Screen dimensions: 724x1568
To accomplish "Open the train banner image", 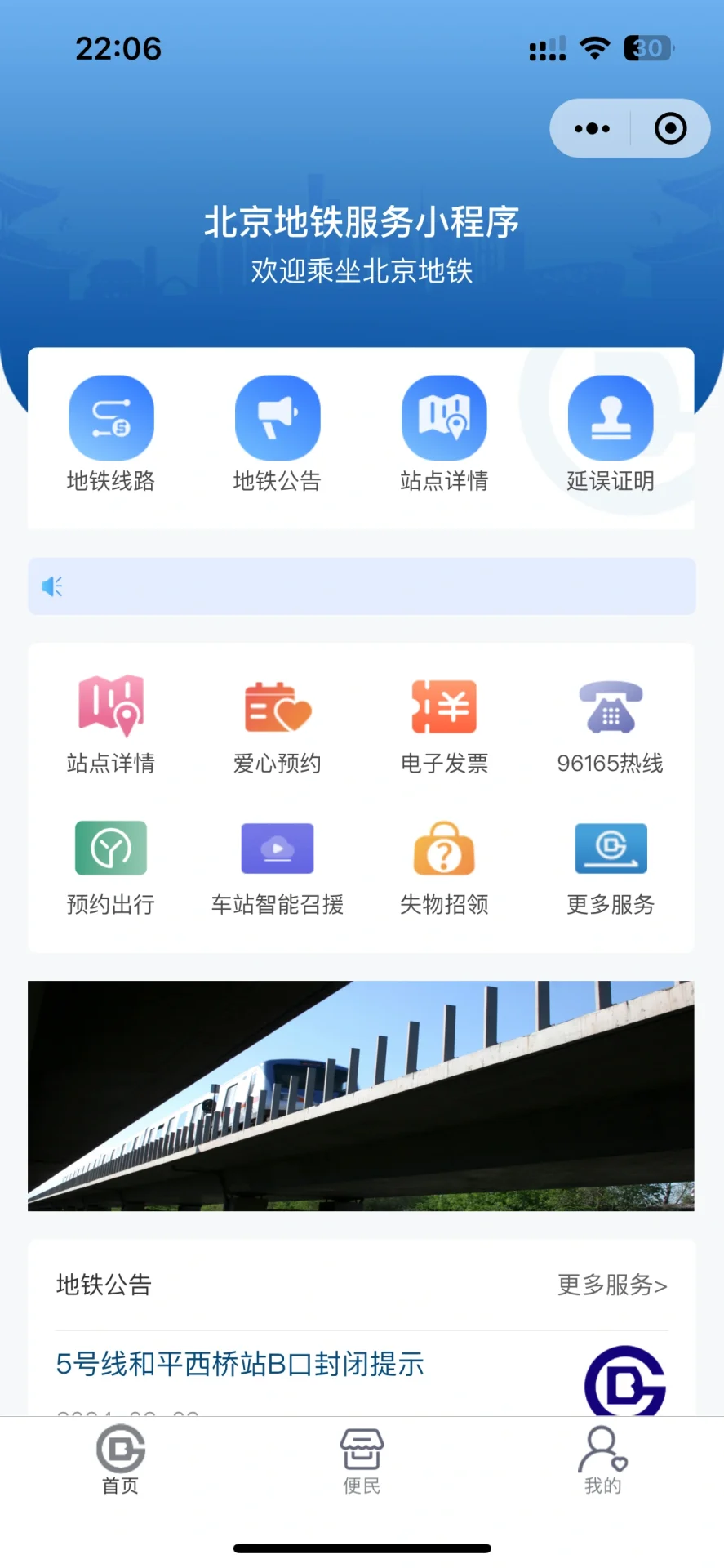I will 361,1095.
